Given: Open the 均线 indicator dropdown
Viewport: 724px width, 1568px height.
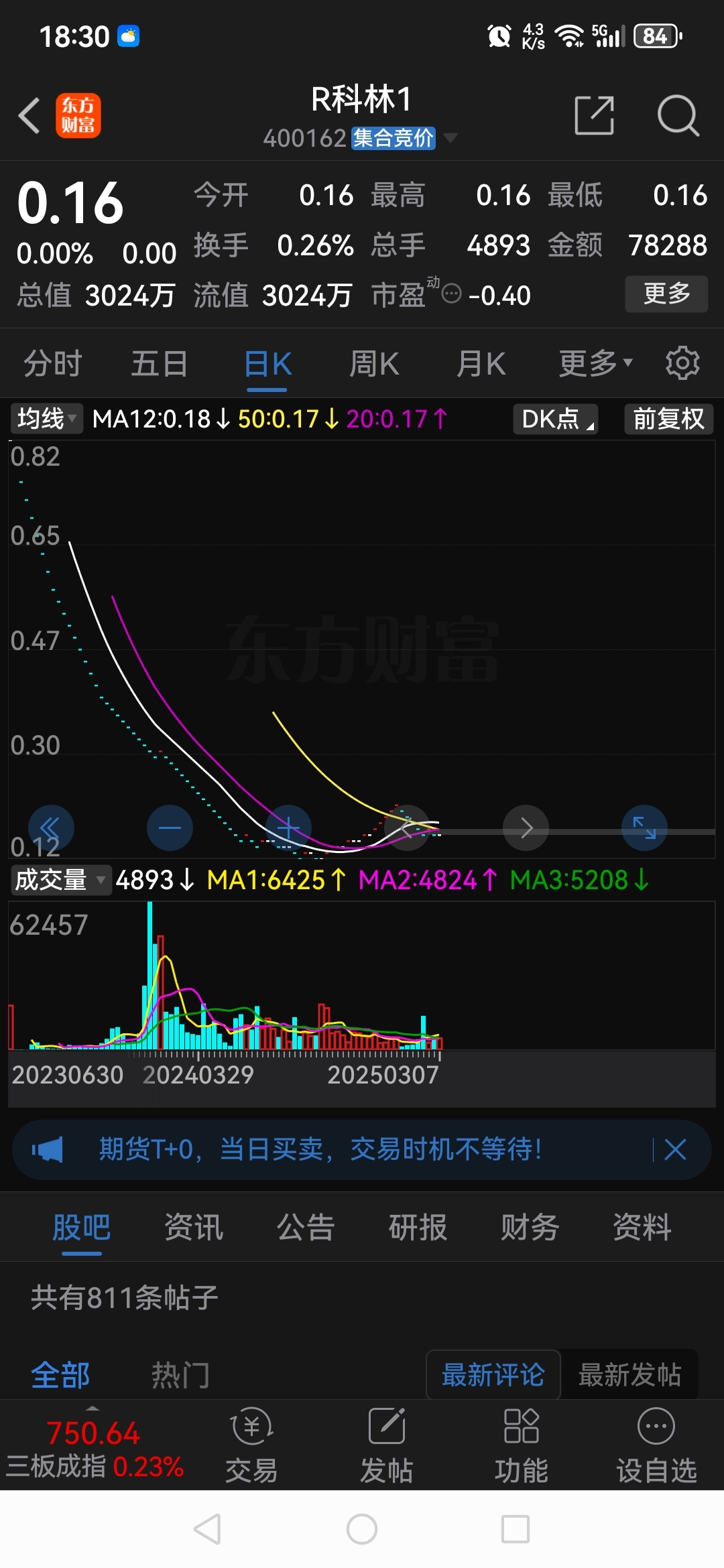Looking at the screenshot, I should pos(46,419).
